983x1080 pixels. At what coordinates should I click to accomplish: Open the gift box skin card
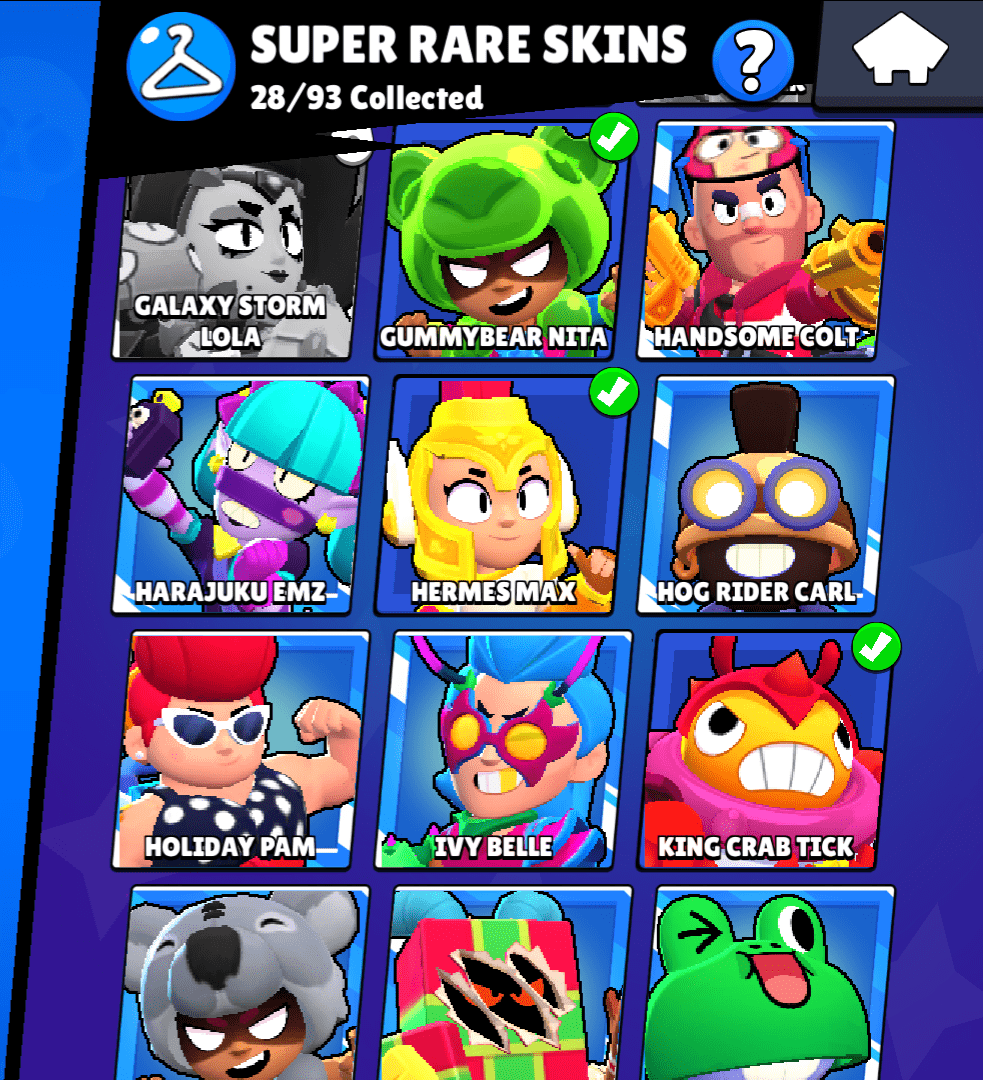coord(505,985)
